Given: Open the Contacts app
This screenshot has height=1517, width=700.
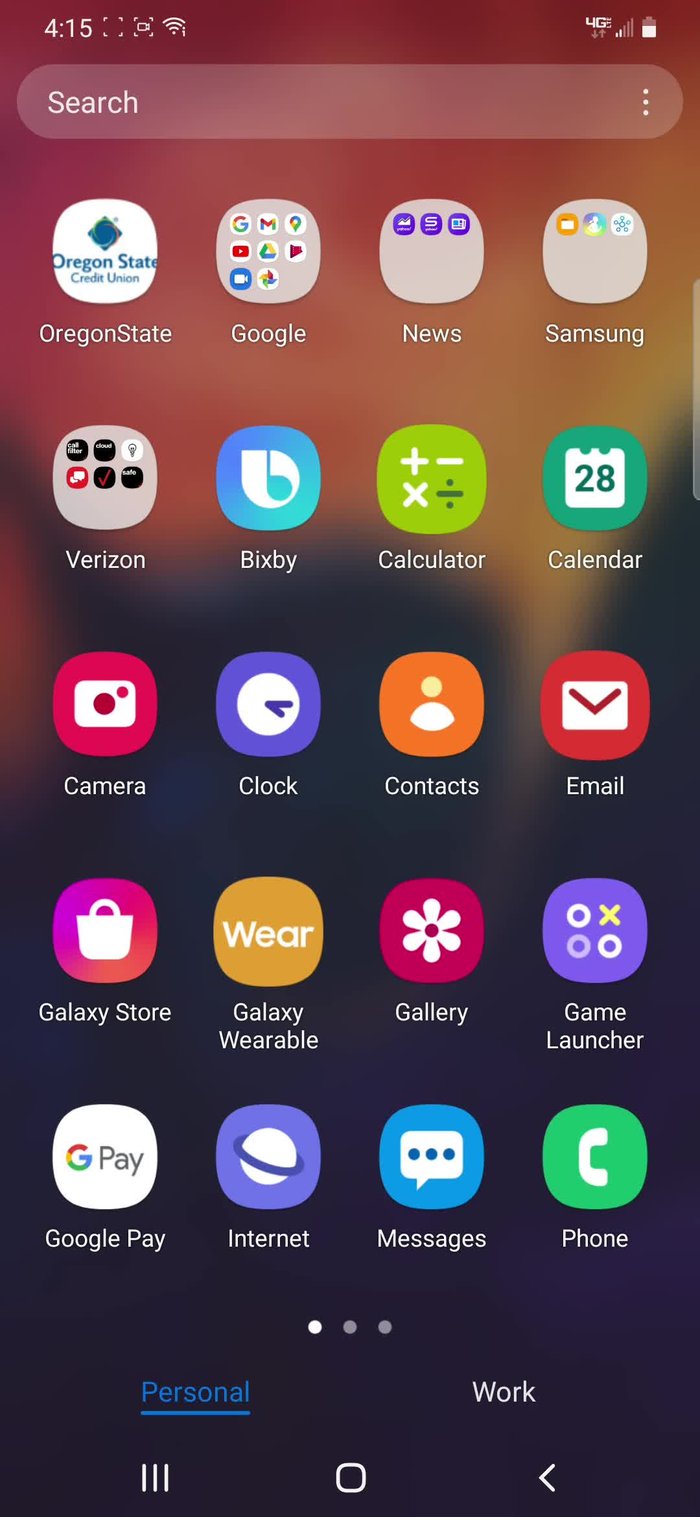Looking at the screenshot, I should tap(432, 704).
